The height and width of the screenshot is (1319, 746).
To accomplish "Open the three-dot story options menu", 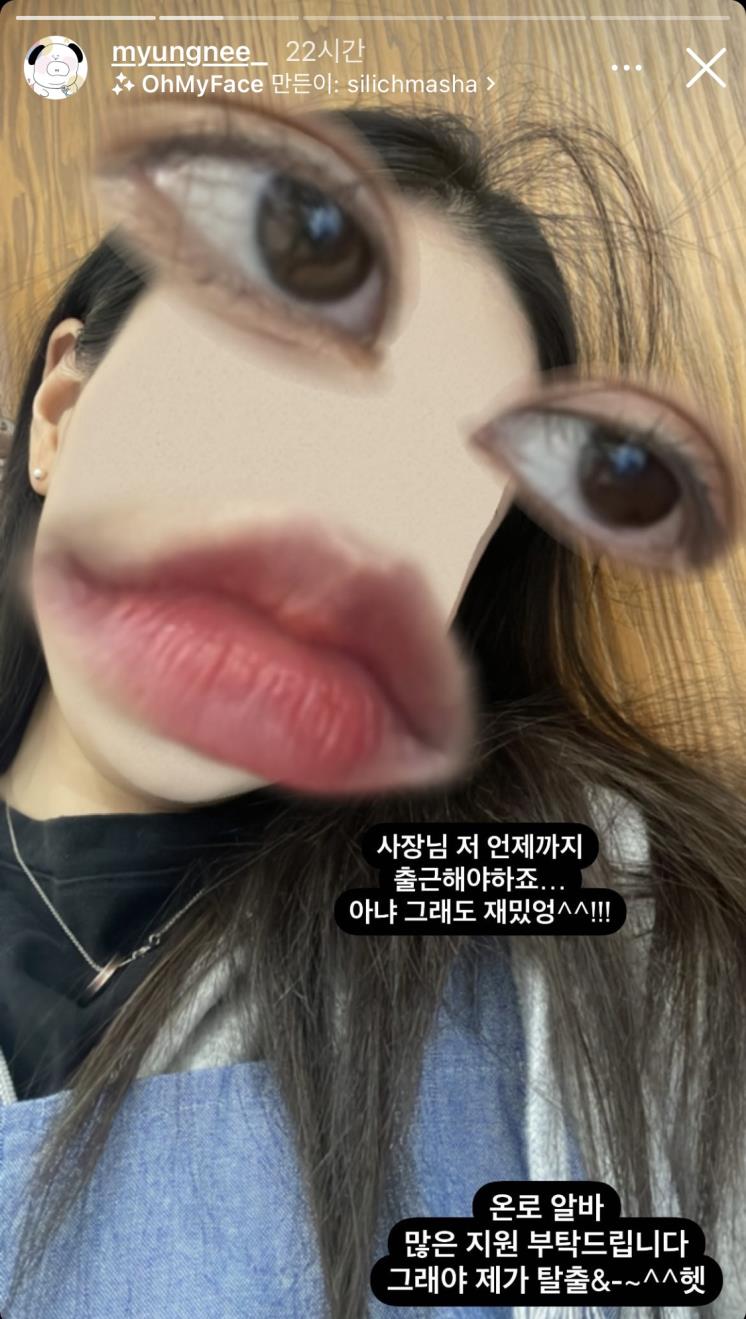I will [x=627, y=68].
